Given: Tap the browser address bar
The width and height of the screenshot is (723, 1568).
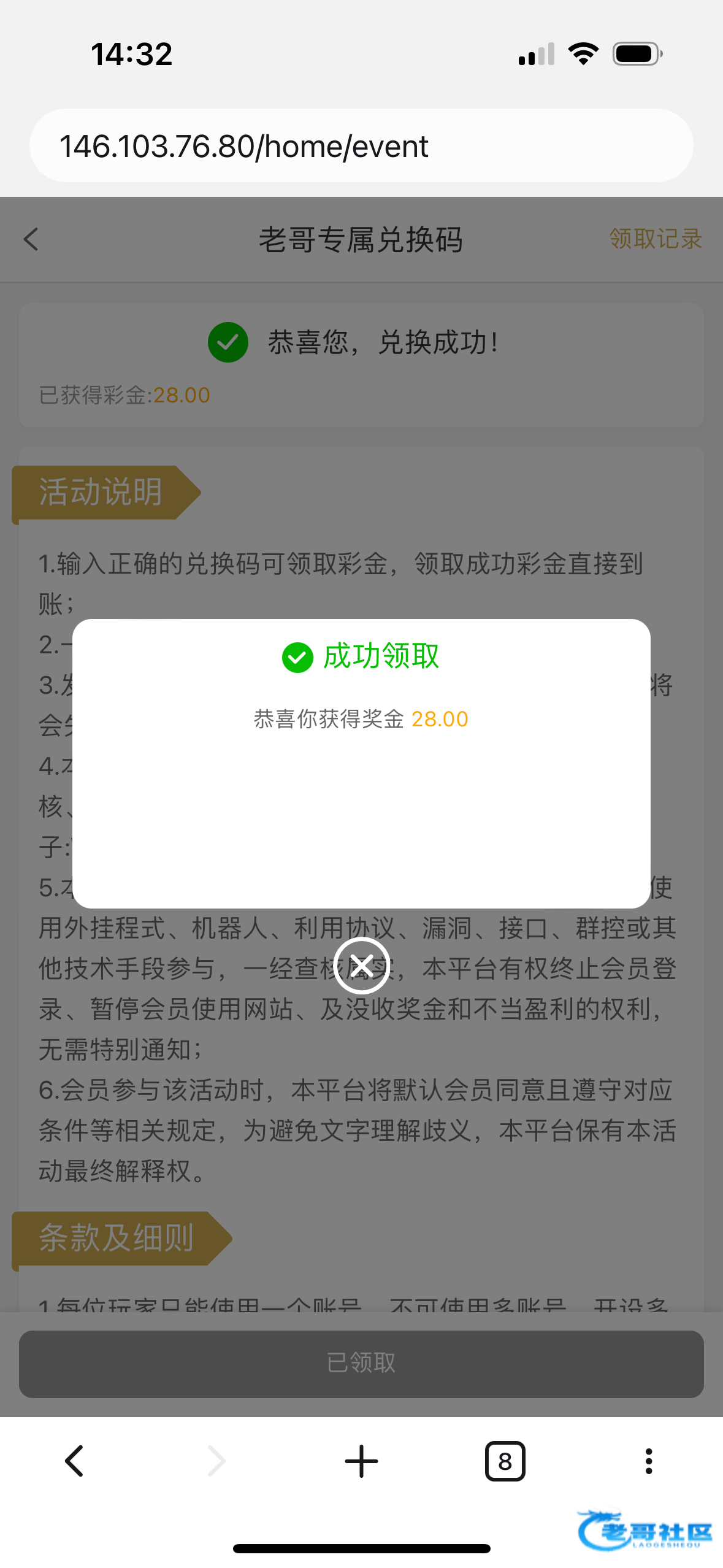Looking at the screenshot, I should coord(361,146).
